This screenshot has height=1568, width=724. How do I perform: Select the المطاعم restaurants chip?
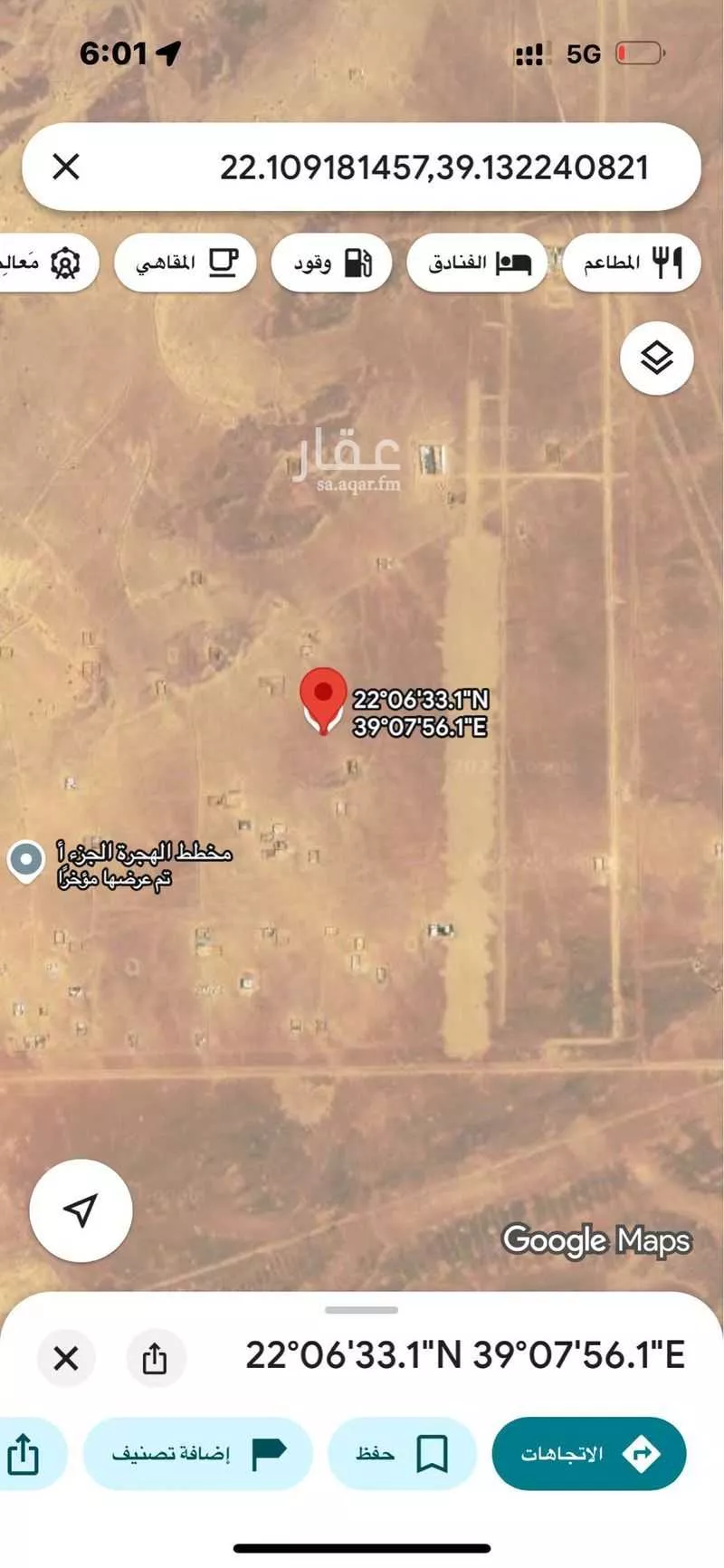click(632, 263)
